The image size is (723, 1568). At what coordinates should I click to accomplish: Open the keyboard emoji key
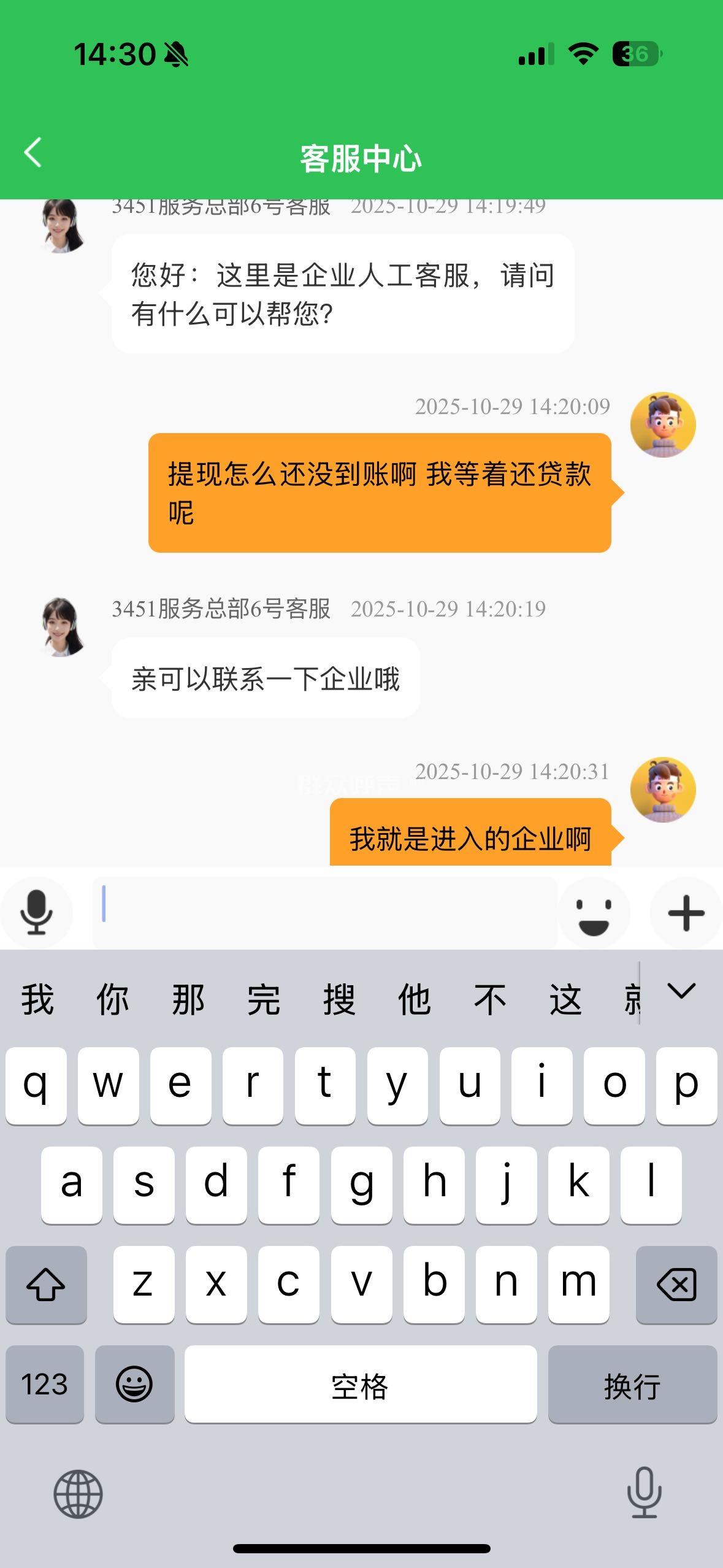click(x=134, y=1385)
